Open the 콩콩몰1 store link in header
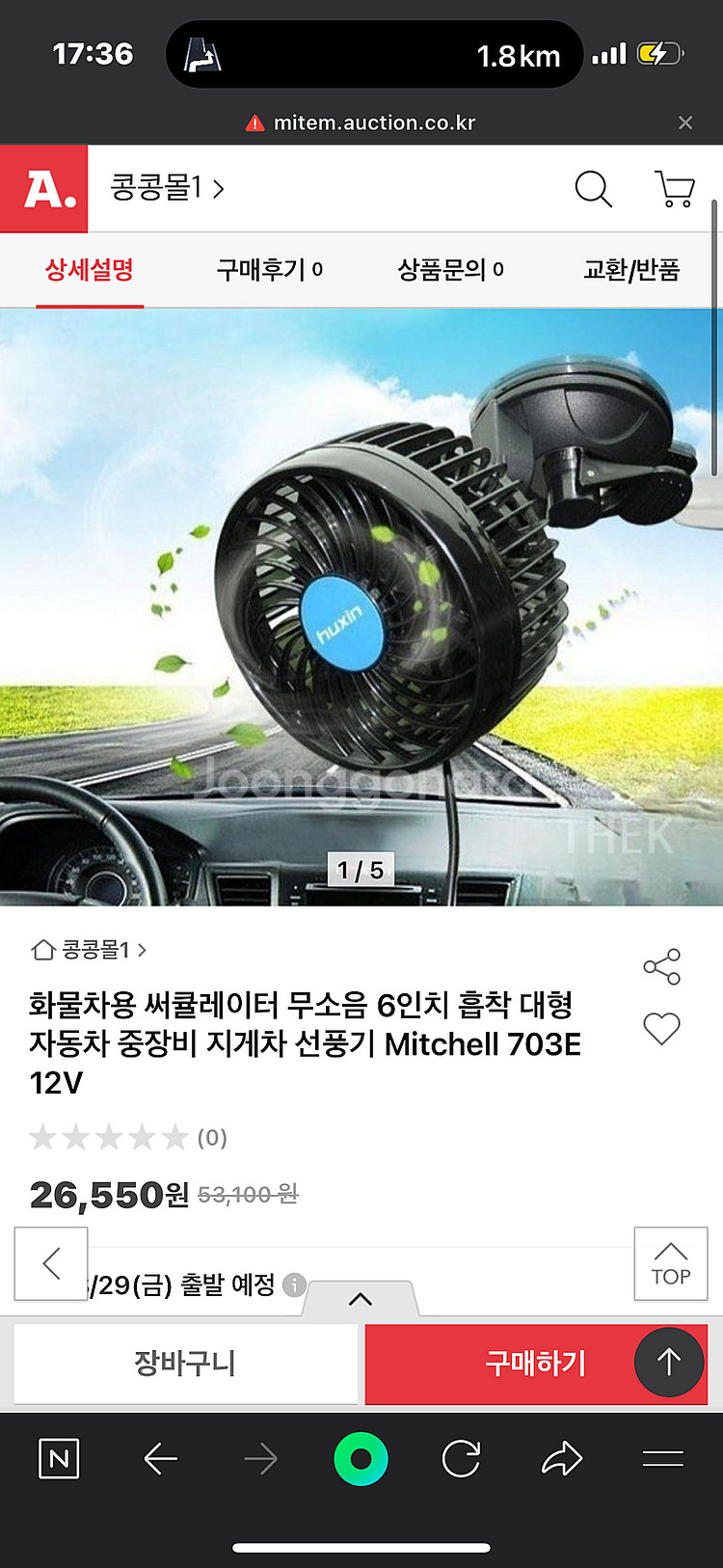Image resolution: width=723 pixels, height=1568 pixels. coord(167,187)
